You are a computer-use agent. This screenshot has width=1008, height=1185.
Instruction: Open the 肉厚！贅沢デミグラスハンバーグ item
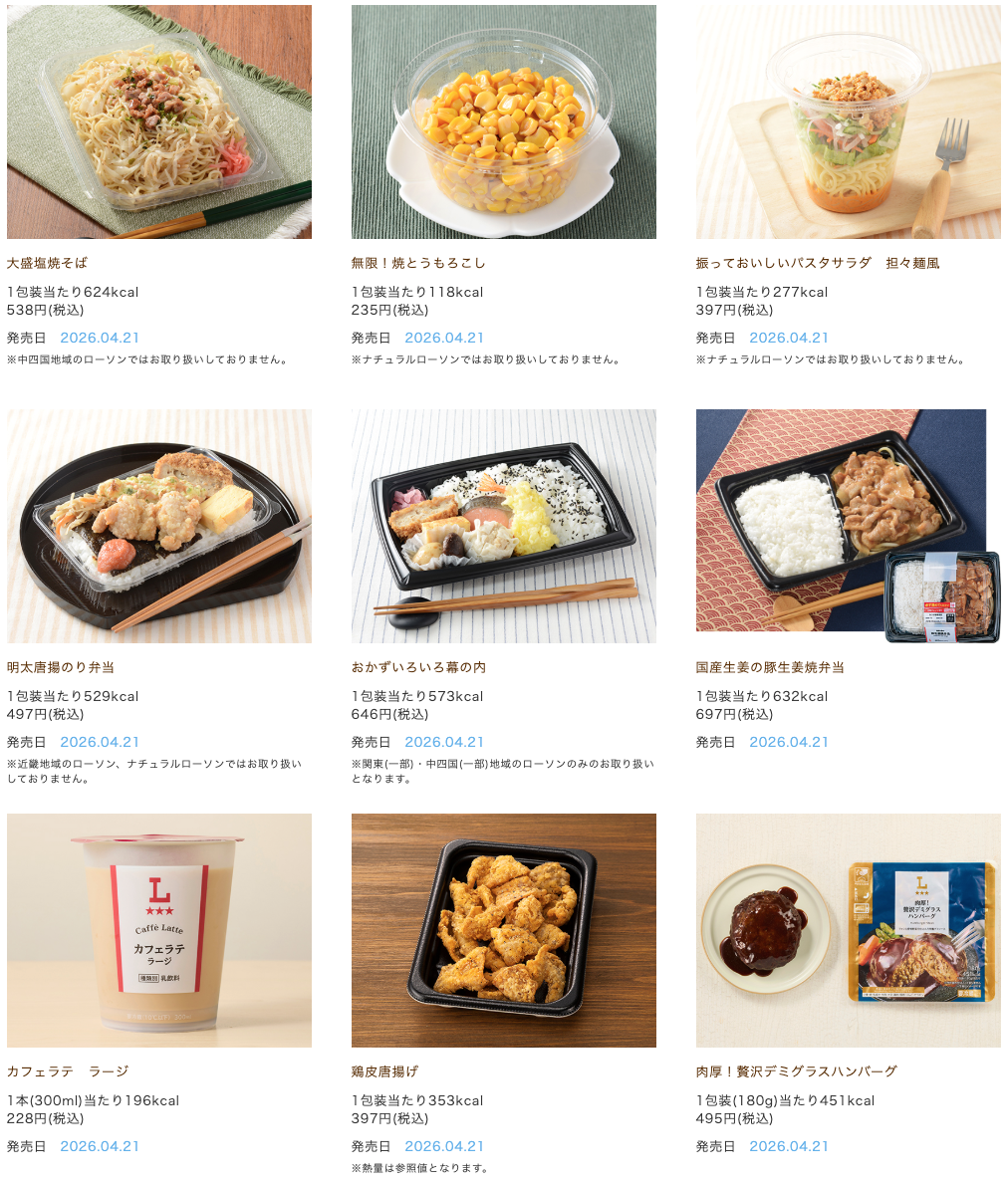click(848, 930)
